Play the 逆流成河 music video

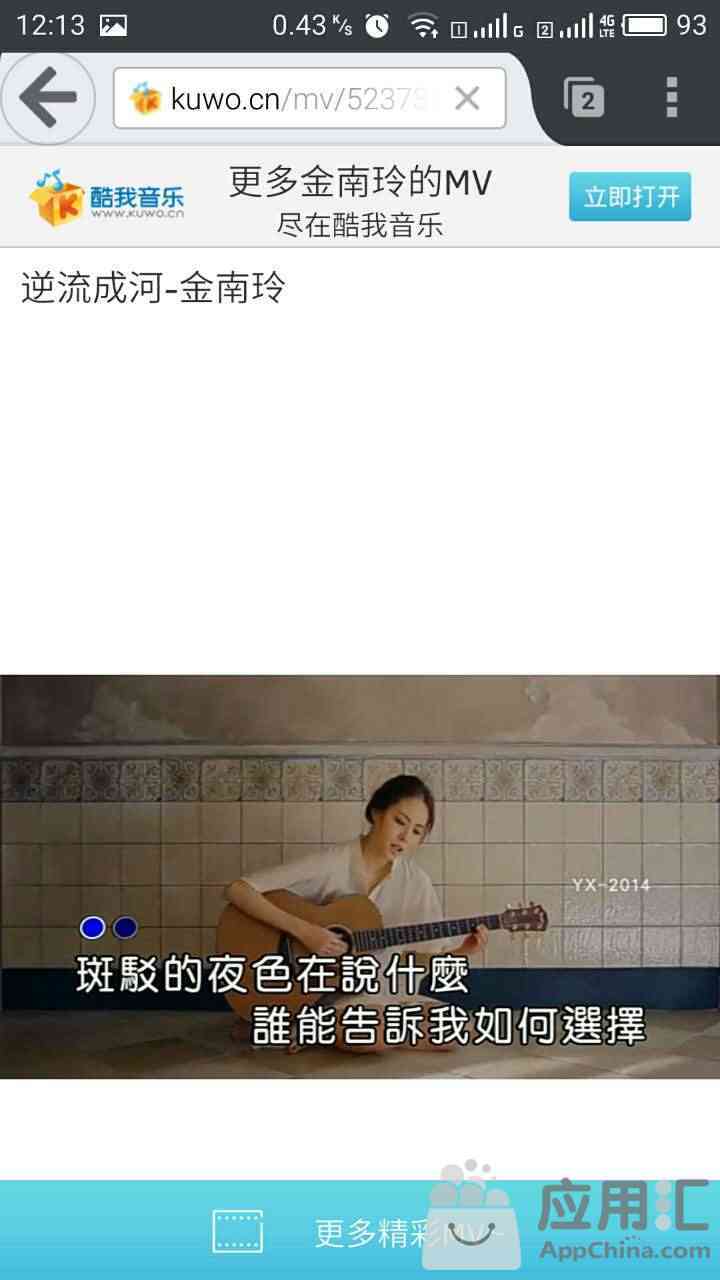pos(360,876)
